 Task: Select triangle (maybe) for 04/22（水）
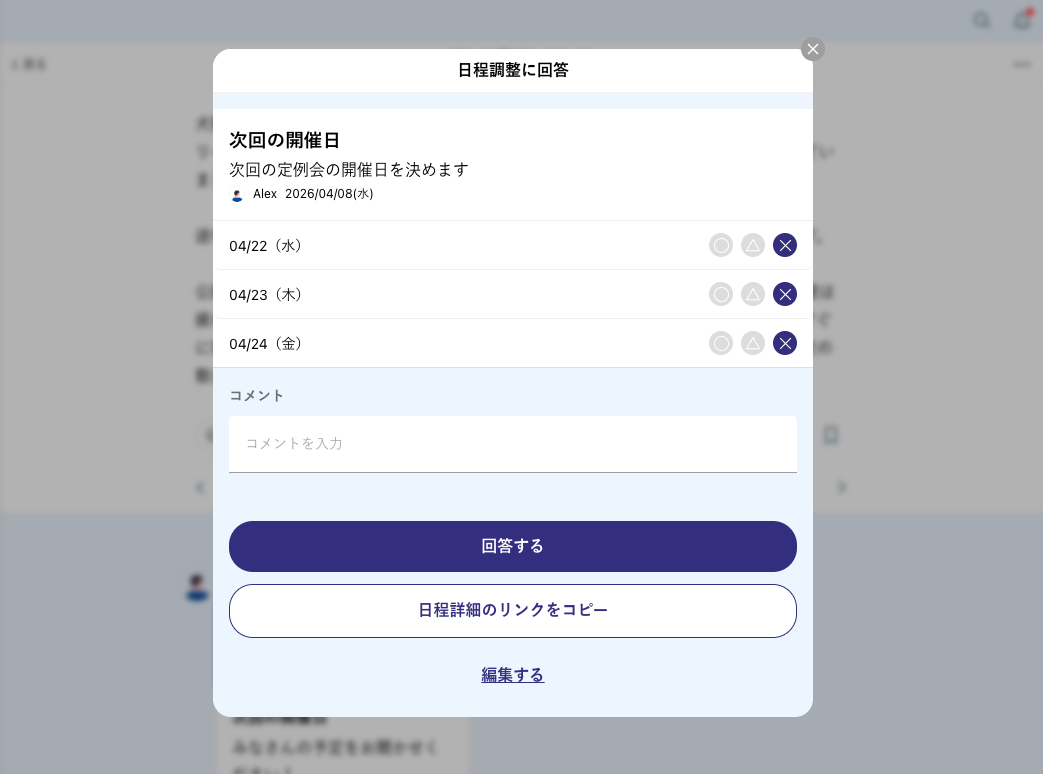pyautogui.click(x=753, y=245)
